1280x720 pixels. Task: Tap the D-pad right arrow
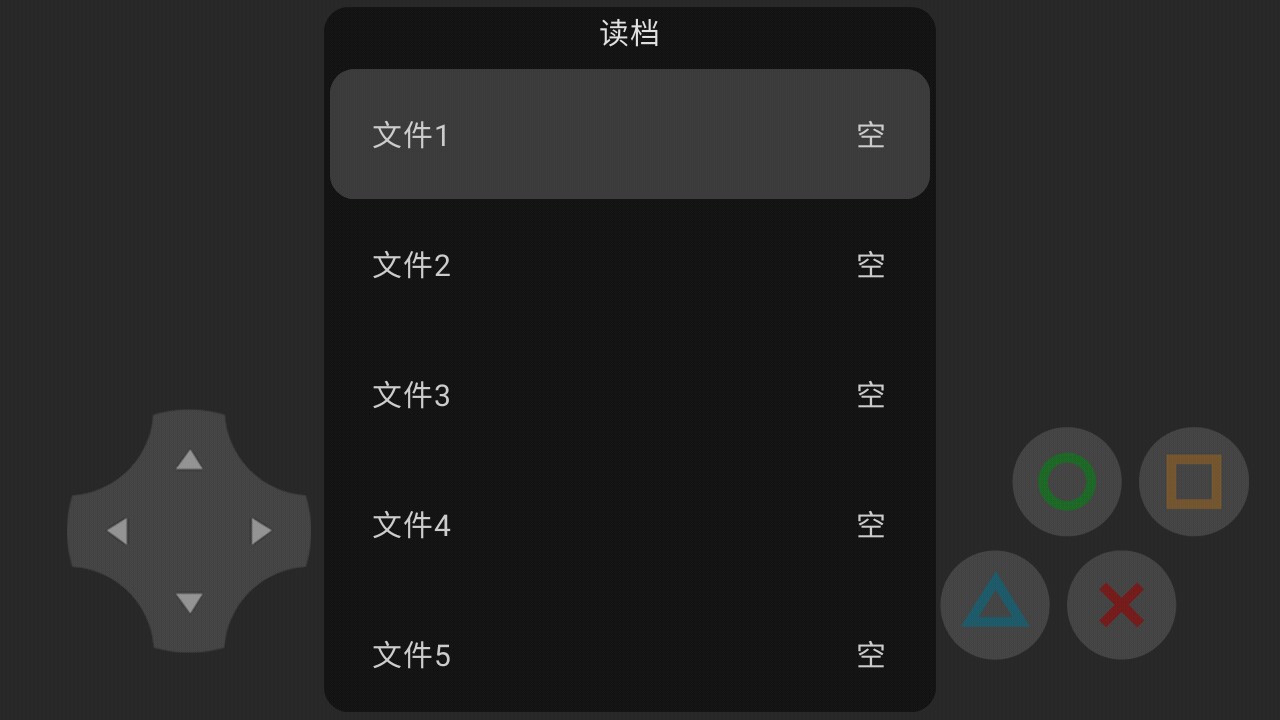[x=261, y=531]
